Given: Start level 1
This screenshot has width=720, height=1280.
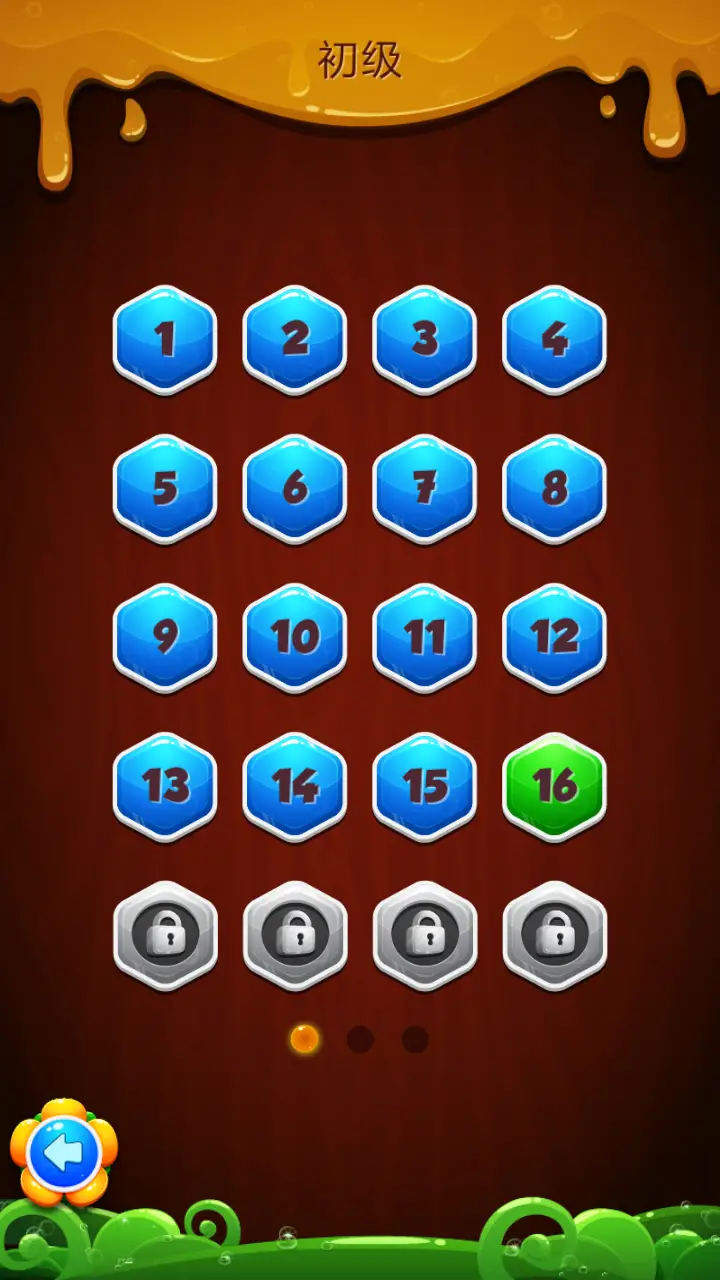Looking at the screenshot, I should click(165, 340).
